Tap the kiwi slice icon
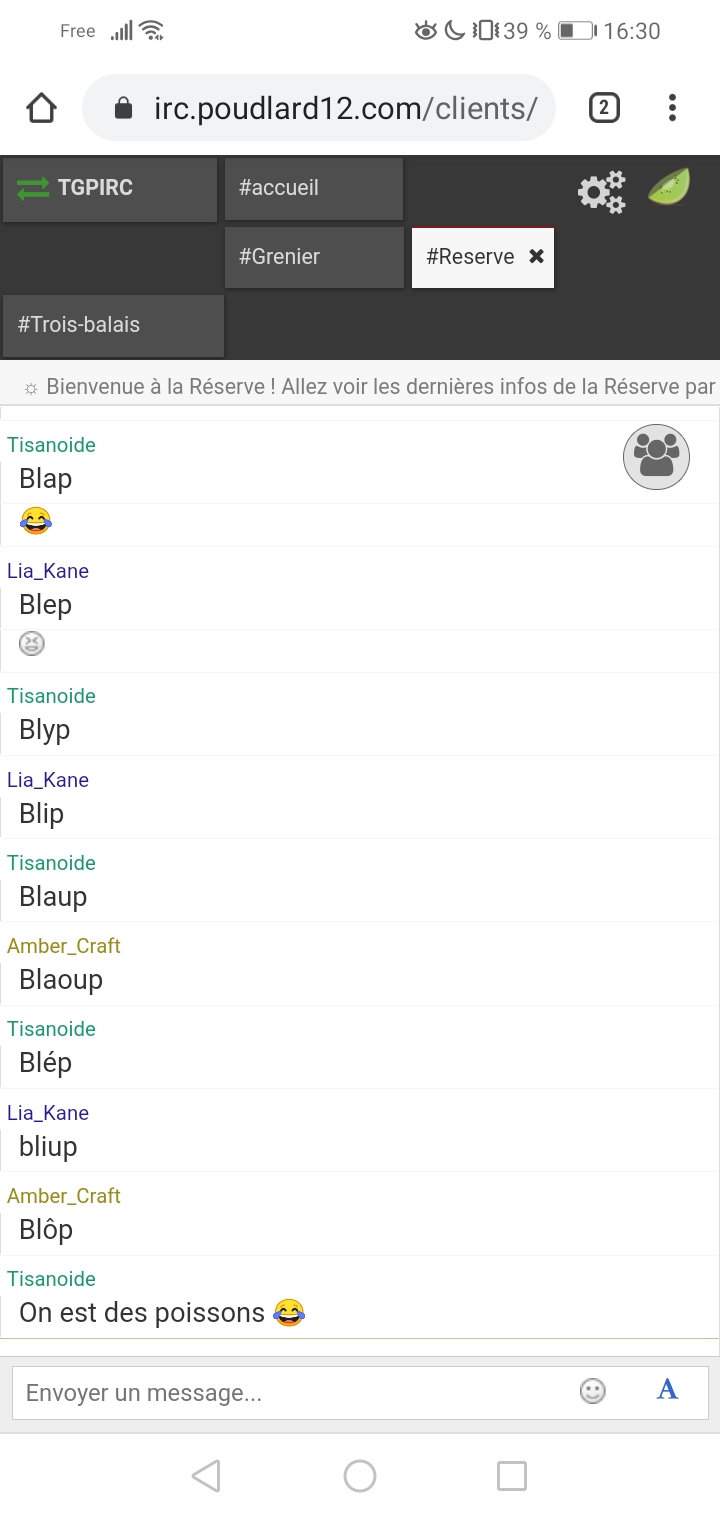Screen dimensions: 720x1520 pos(670,187)
